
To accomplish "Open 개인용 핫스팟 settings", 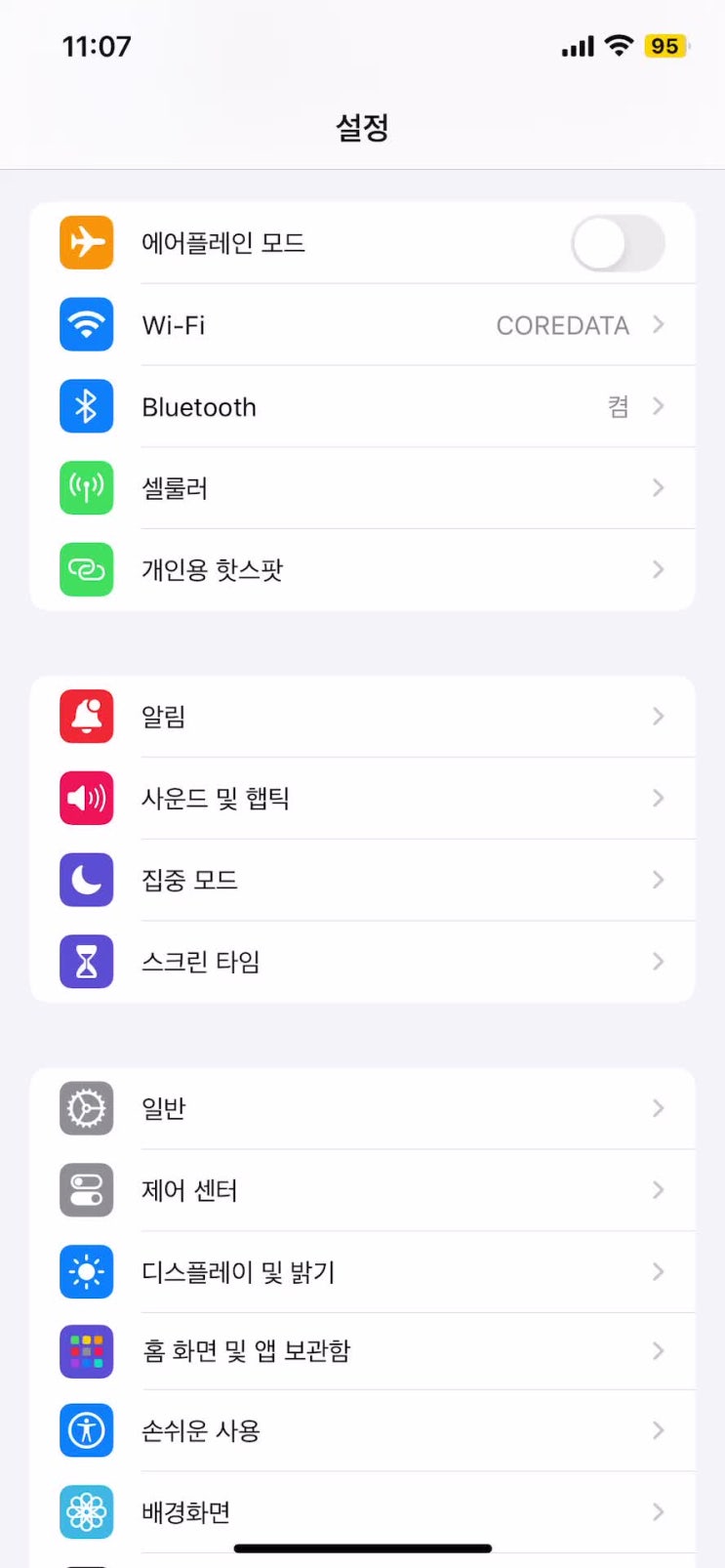I will pyautogui.click(x=390, y=570).
